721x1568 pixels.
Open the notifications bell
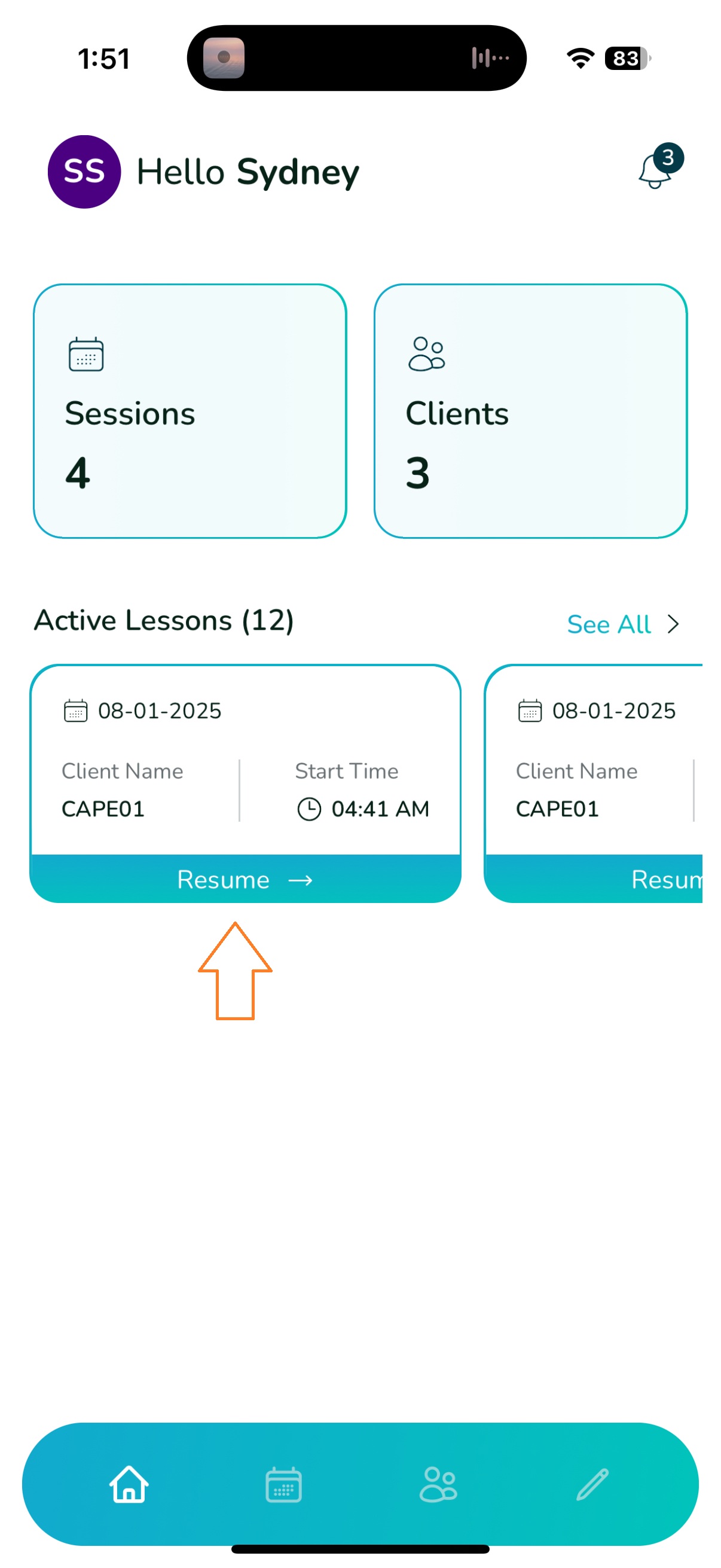click(656, 170)
